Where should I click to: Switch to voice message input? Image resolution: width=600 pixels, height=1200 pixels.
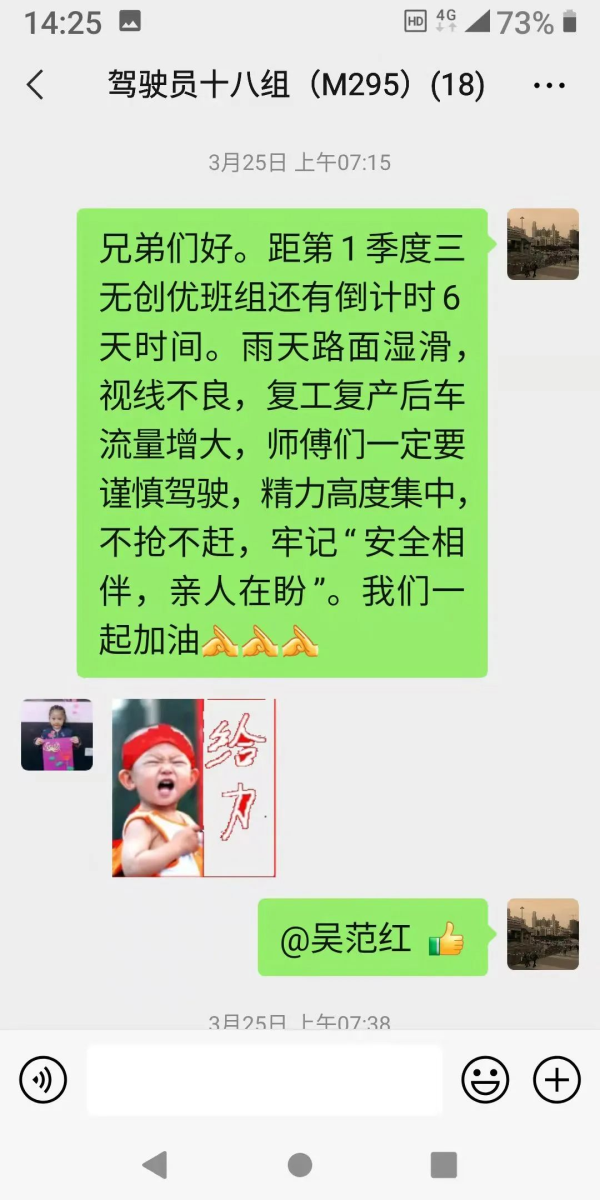[43, 1080]
